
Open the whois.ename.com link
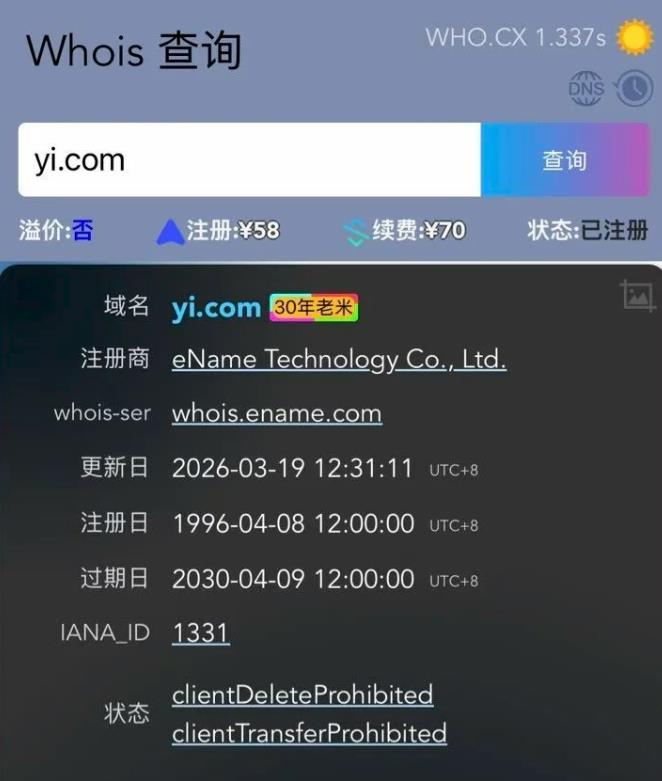click(x=277, y=413)
